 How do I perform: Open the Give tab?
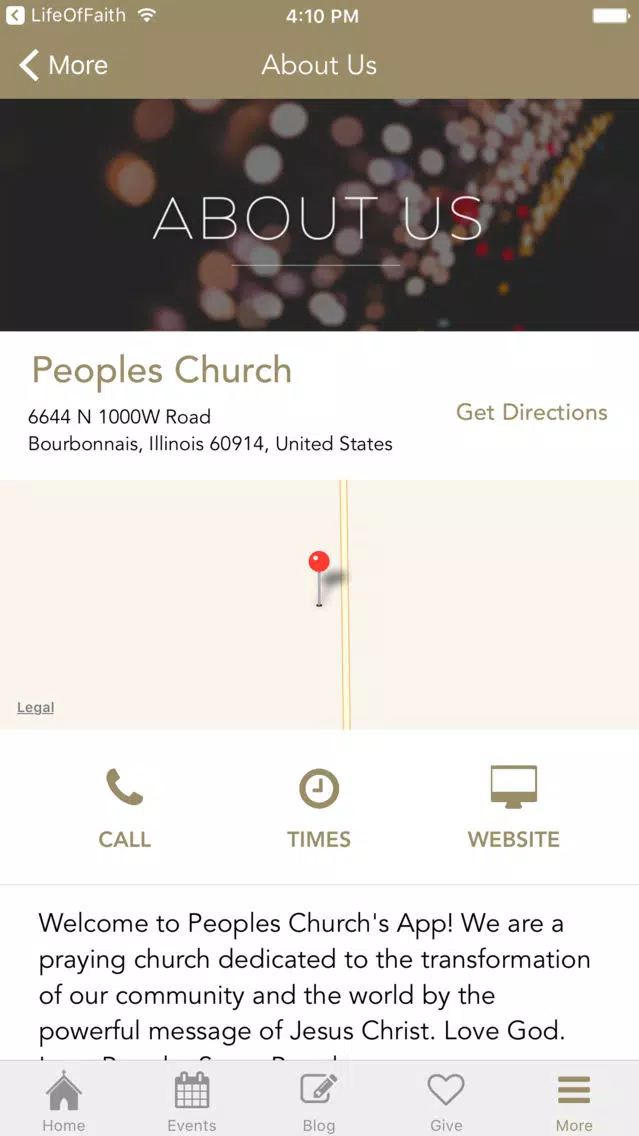(446, 1101)
